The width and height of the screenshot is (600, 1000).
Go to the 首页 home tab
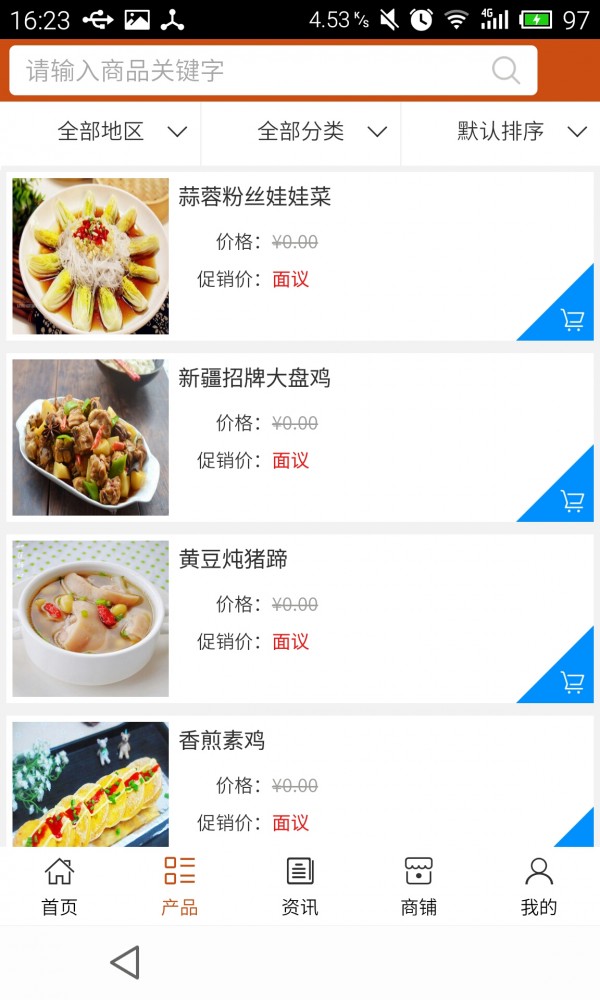click(x=59, y=886)
